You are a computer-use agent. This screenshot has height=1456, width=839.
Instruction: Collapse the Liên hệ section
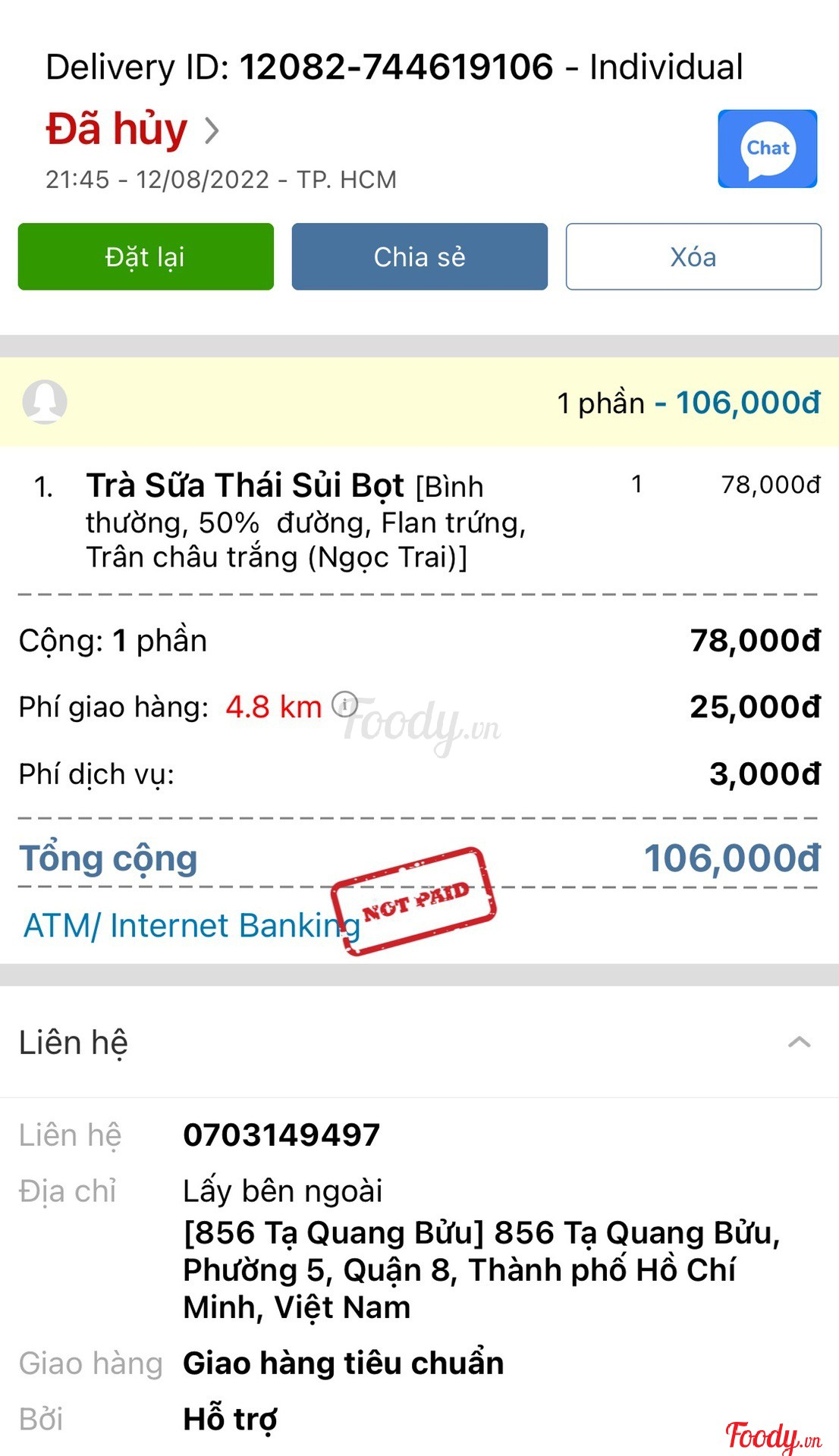pyautogui.click(x=799, y=1042)
